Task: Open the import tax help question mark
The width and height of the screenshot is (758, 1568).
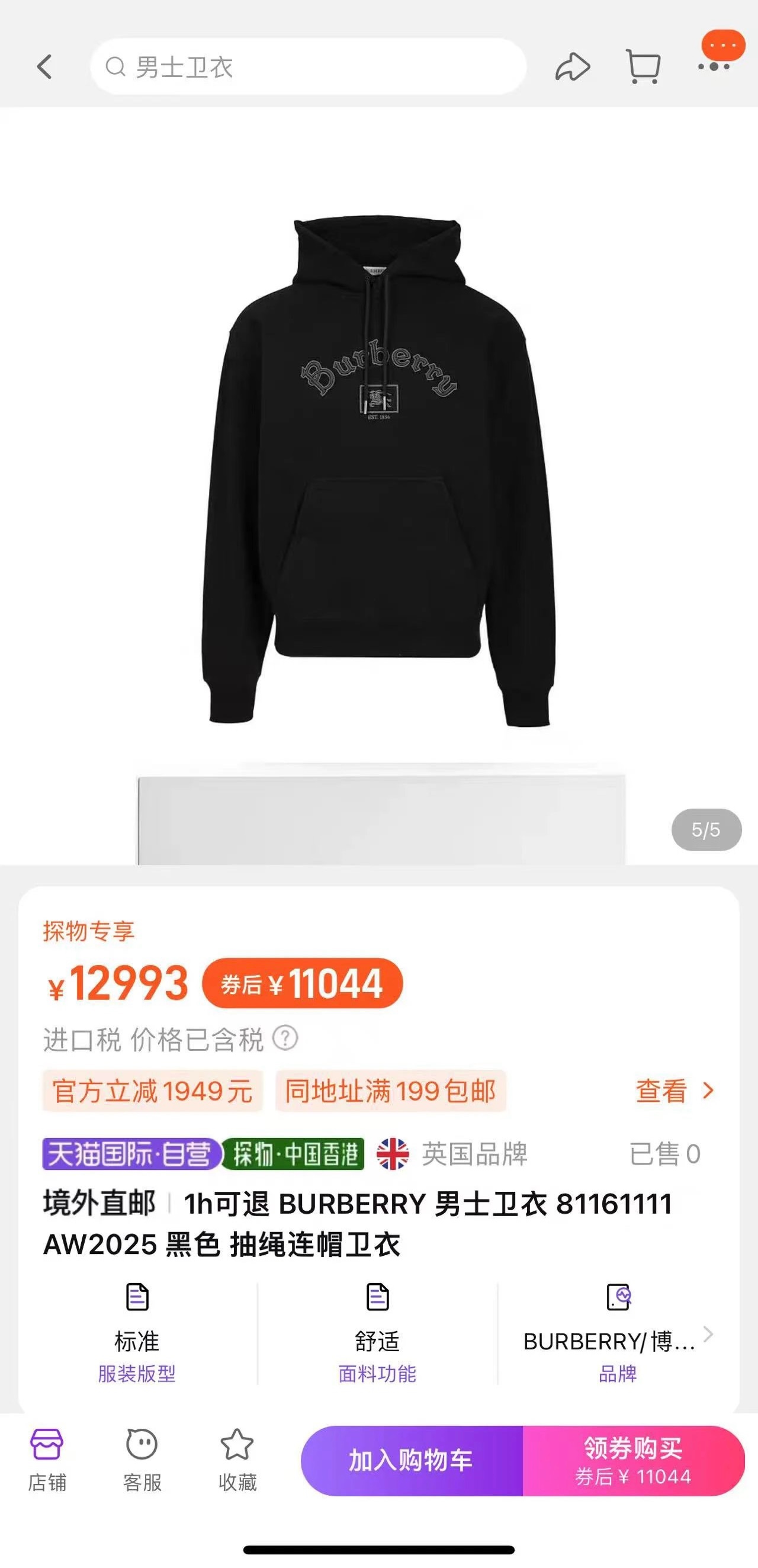Action: 285,1038
